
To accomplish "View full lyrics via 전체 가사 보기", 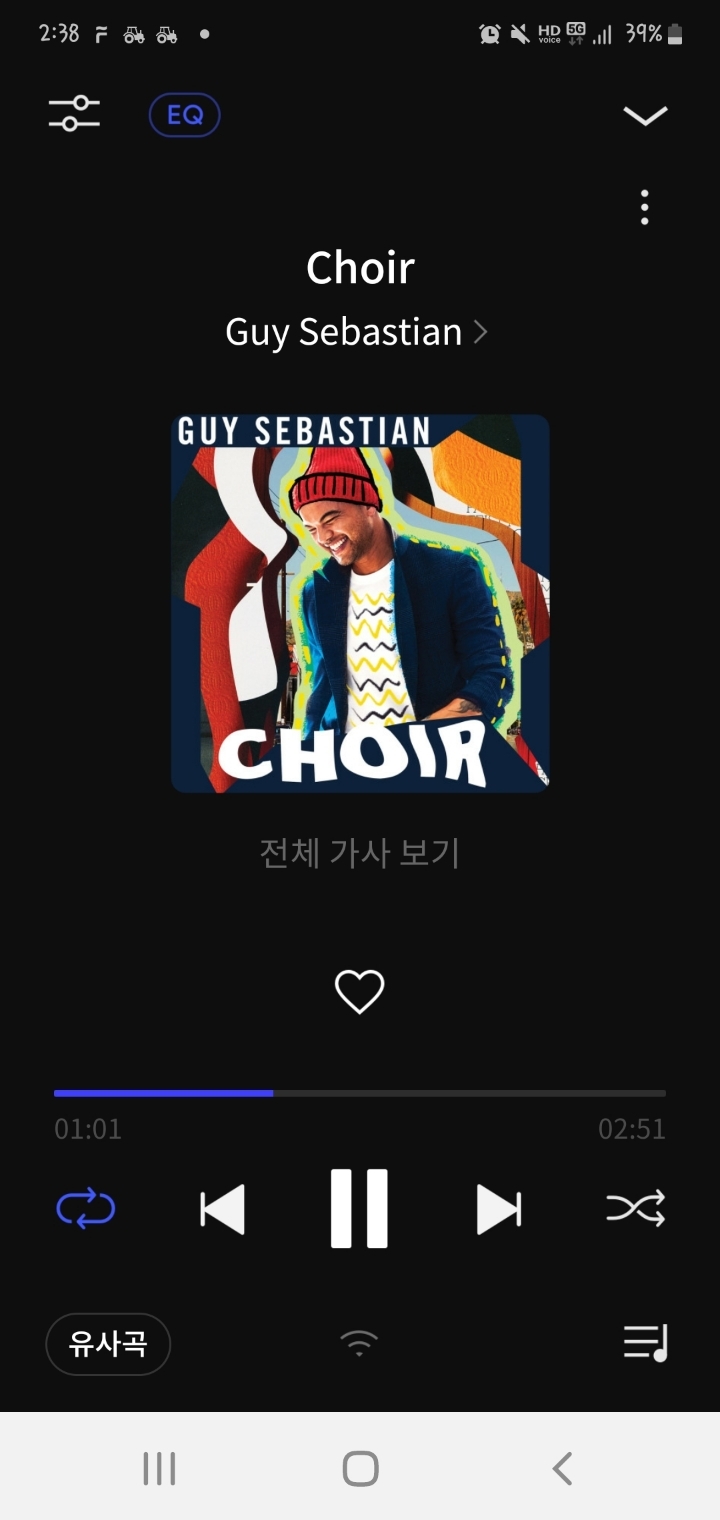I will (359, 853).
